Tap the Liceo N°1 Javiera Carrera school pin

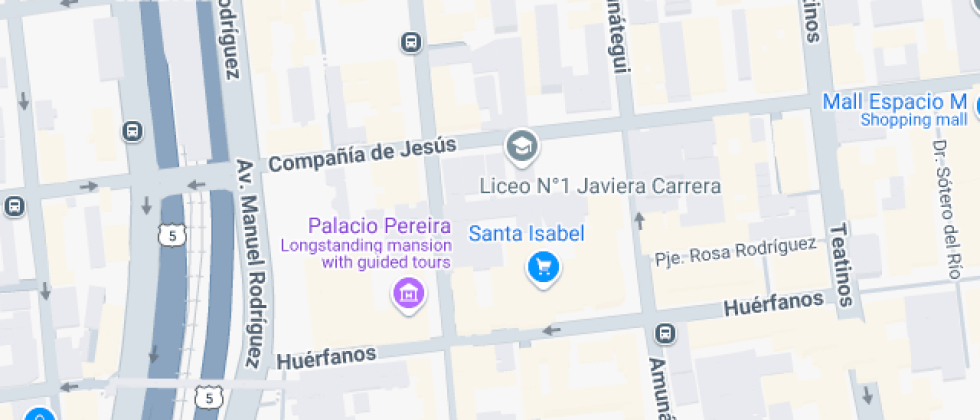[521, 148]
